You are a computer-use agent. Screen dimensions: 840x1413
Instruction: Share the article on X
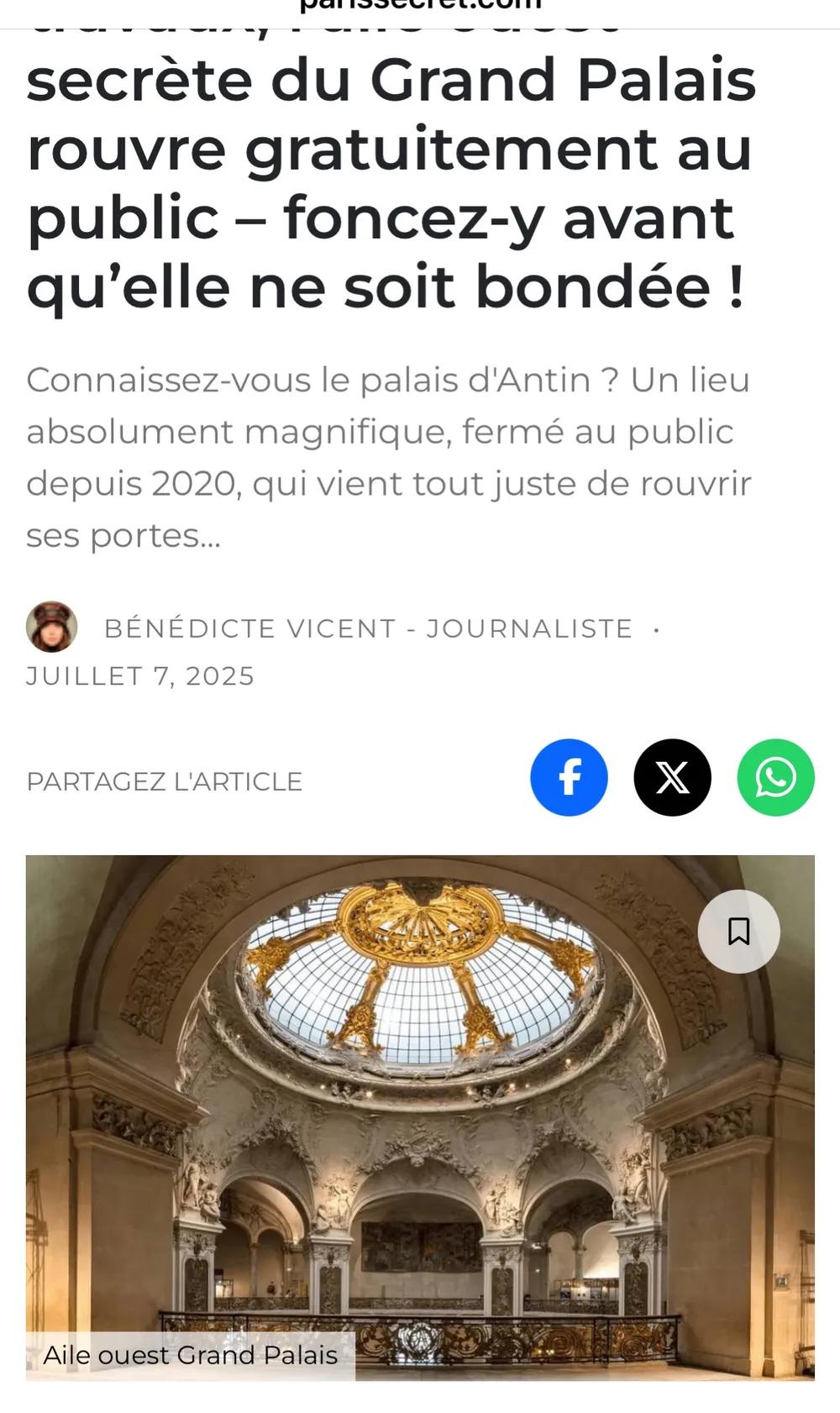pos(672,777)
